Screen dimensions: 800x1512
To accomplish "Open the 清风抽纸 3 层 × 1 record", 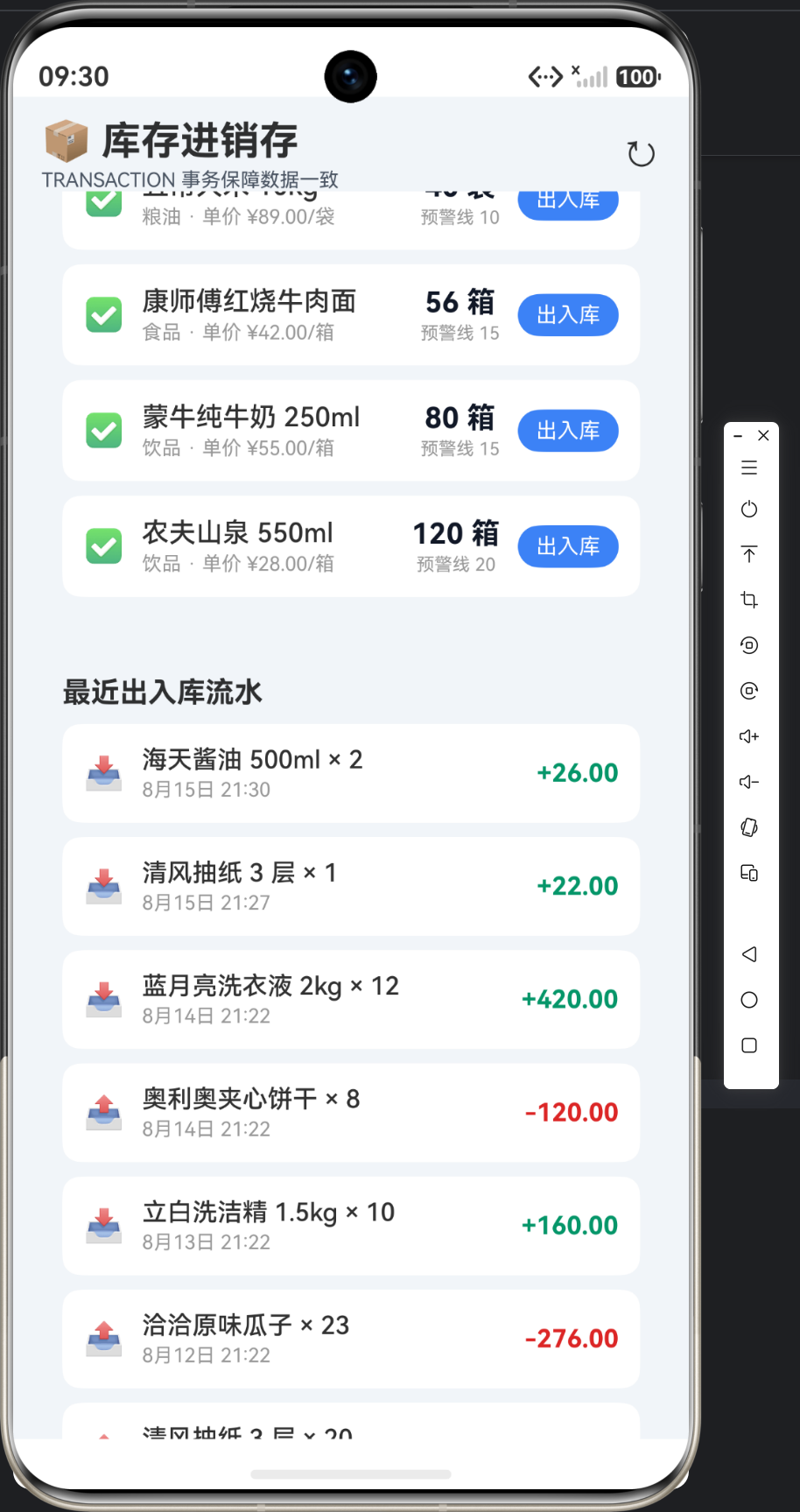I will point(351,886).
